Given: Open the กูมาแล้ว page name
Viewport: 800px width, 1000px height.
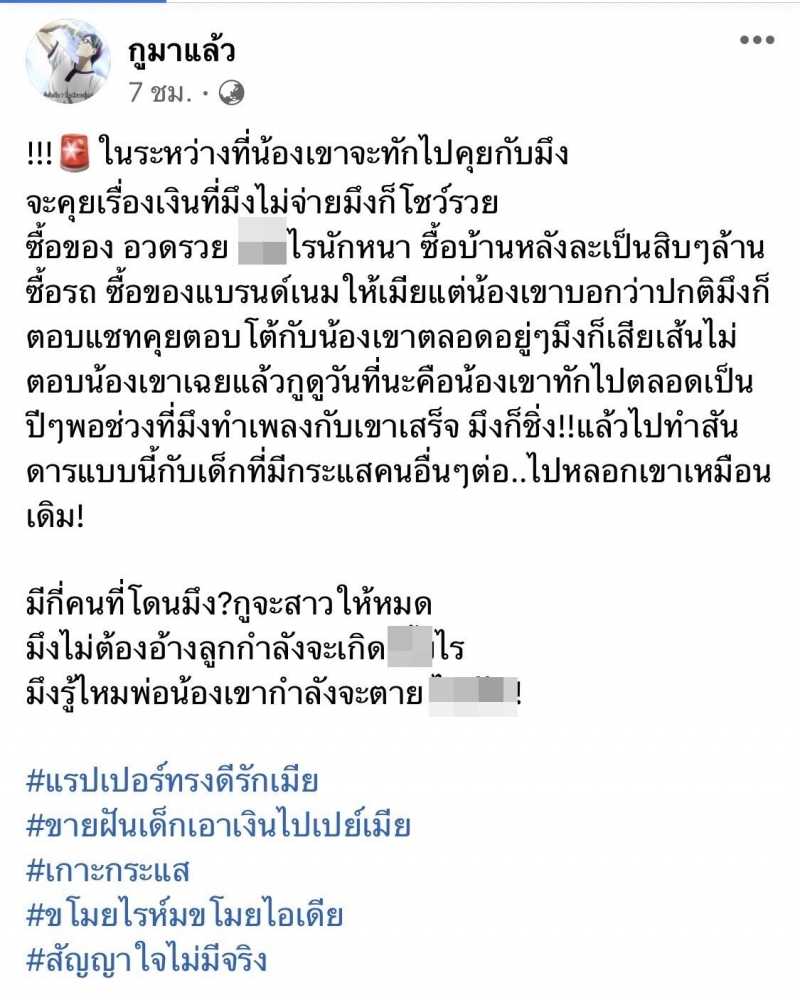Looking at the screenshot, I should (183, 48).
